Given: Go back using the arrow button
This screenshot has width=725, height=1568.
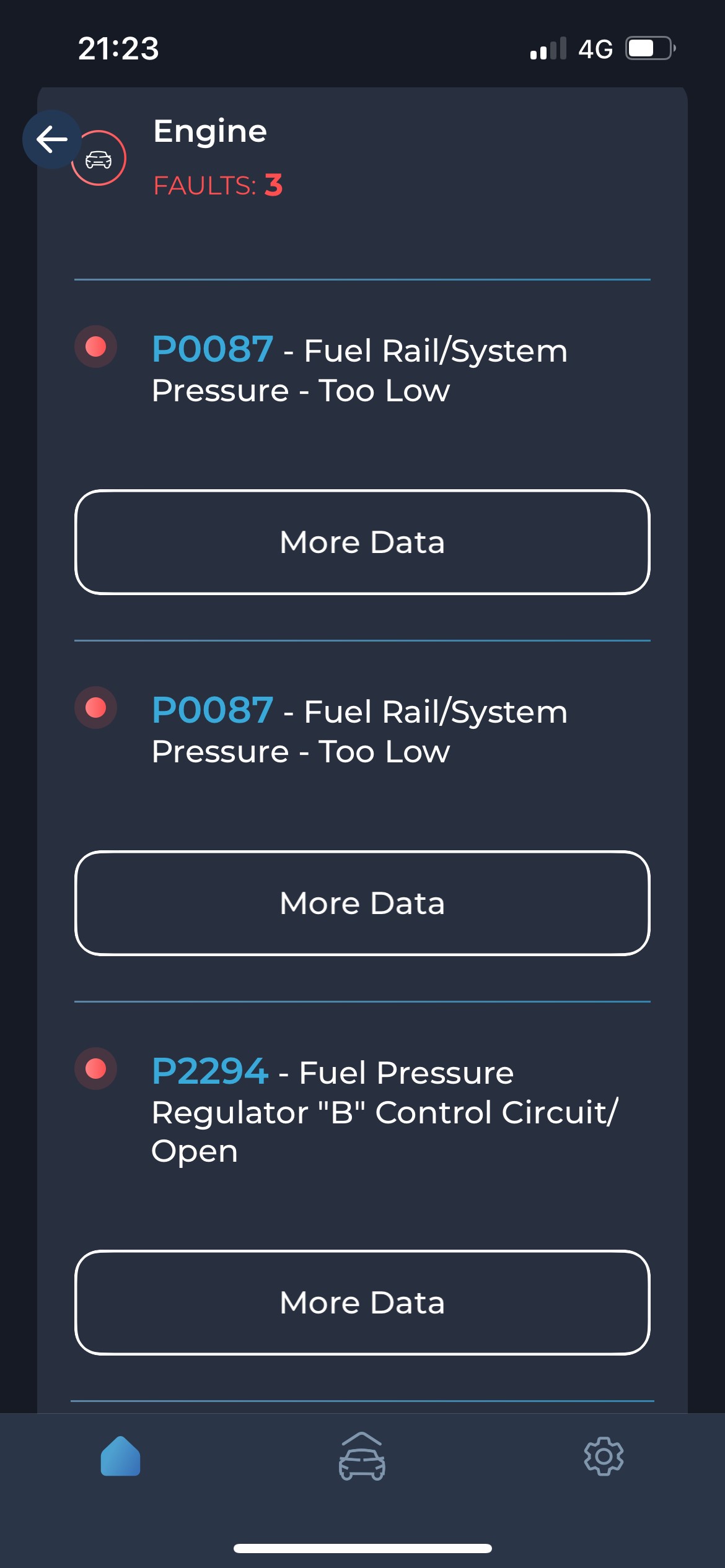Looking at the screenshot, I should tap(52, 139).
